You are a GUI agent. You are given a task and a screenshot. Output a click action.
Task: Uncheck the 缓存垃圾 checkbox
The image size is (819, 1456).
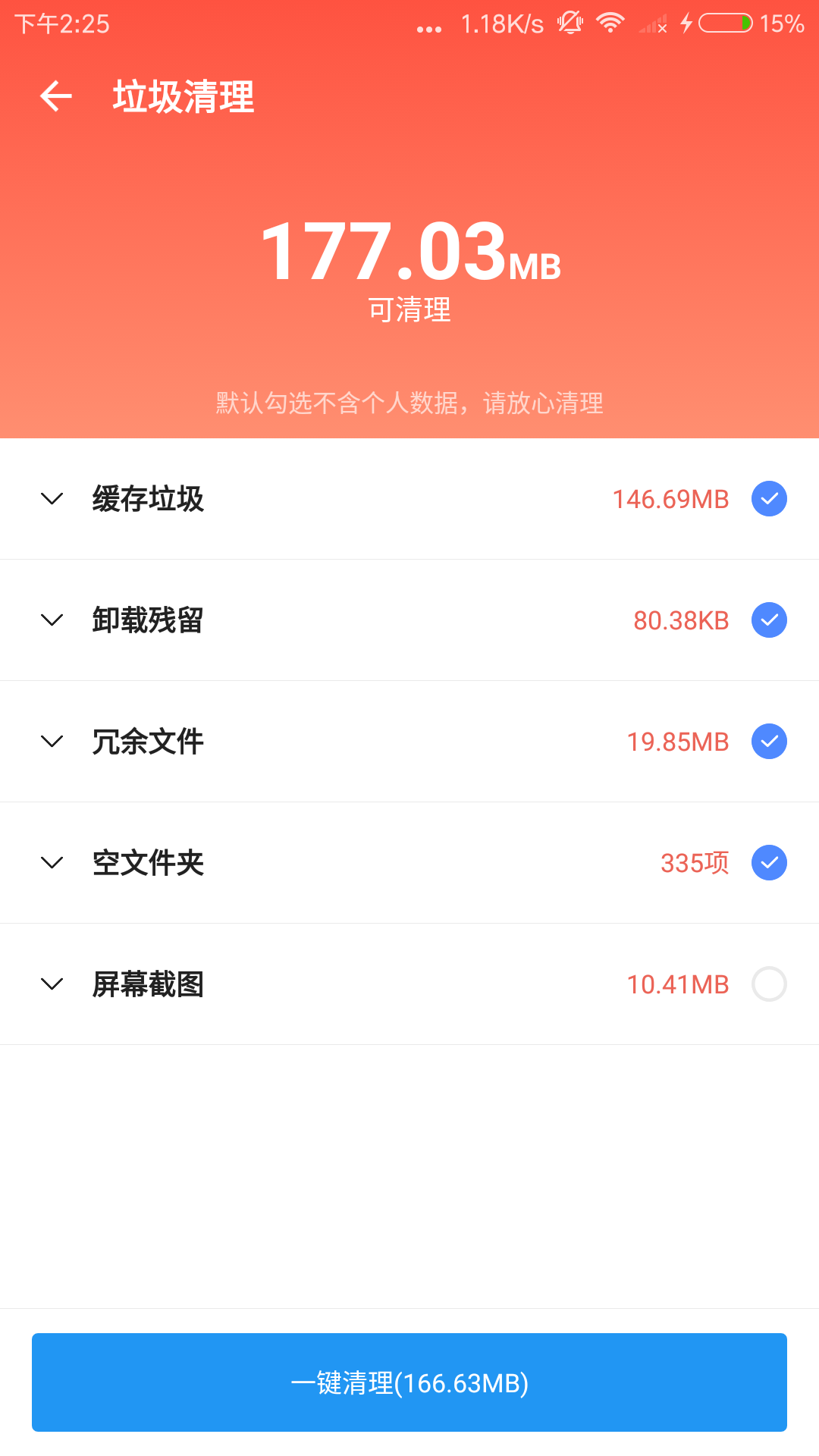click(769, 499)
